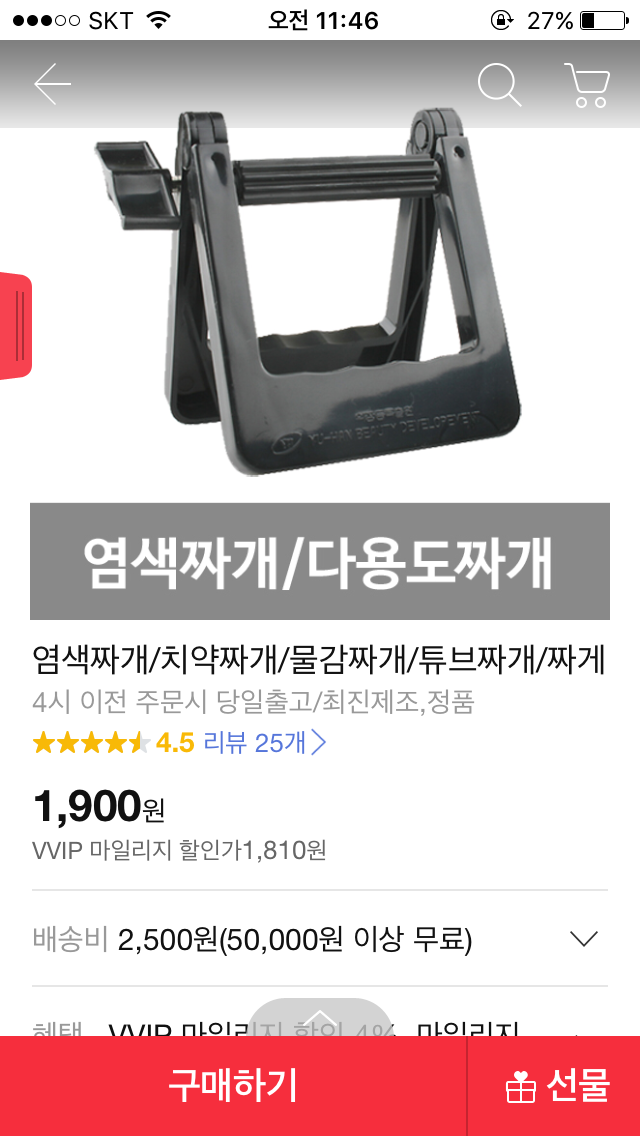640x1136 pixels.
Task: View the product image of the squeezer
Action: coord(320,300)
